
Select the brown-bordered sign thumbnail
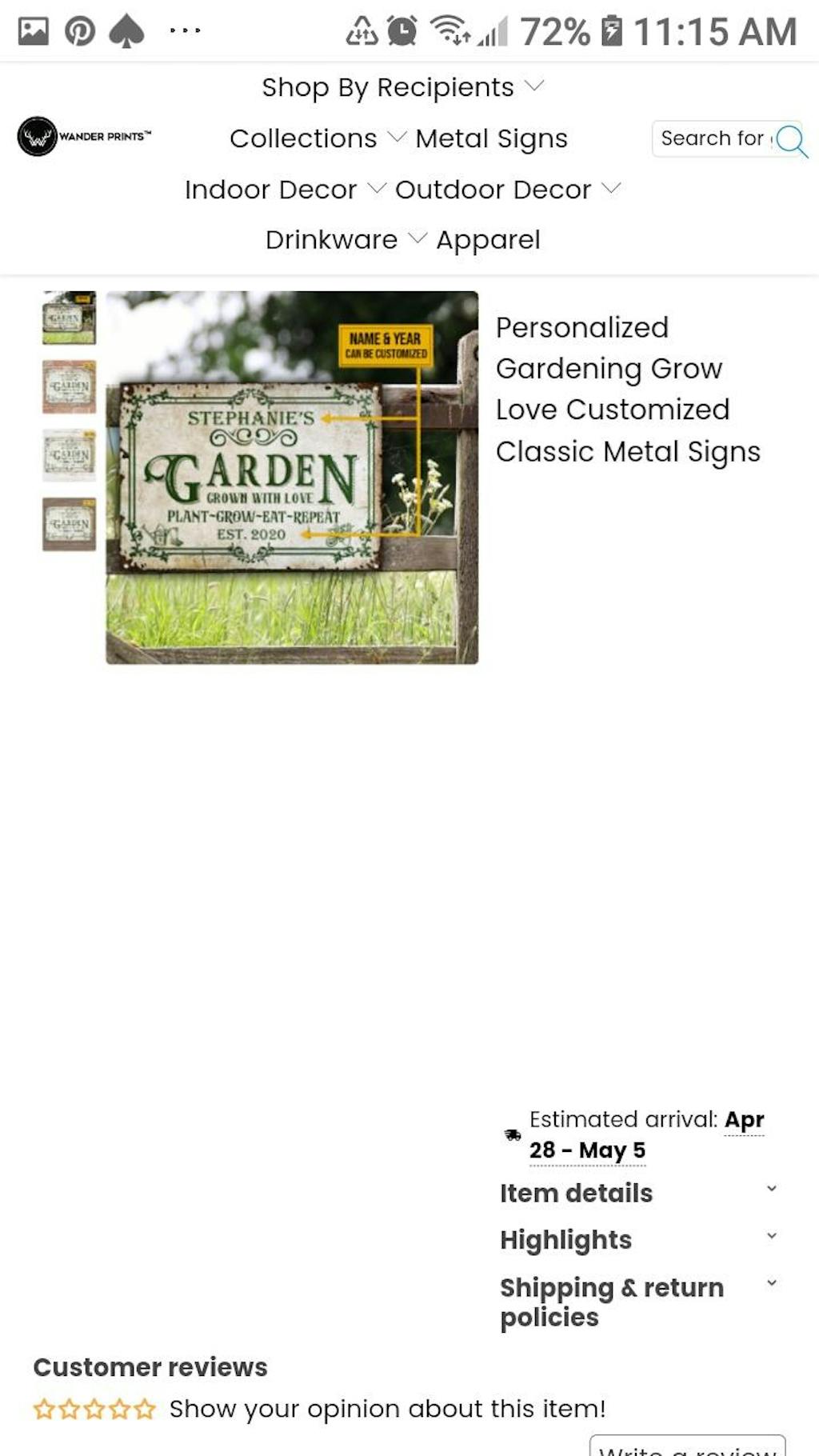point(69,524)
